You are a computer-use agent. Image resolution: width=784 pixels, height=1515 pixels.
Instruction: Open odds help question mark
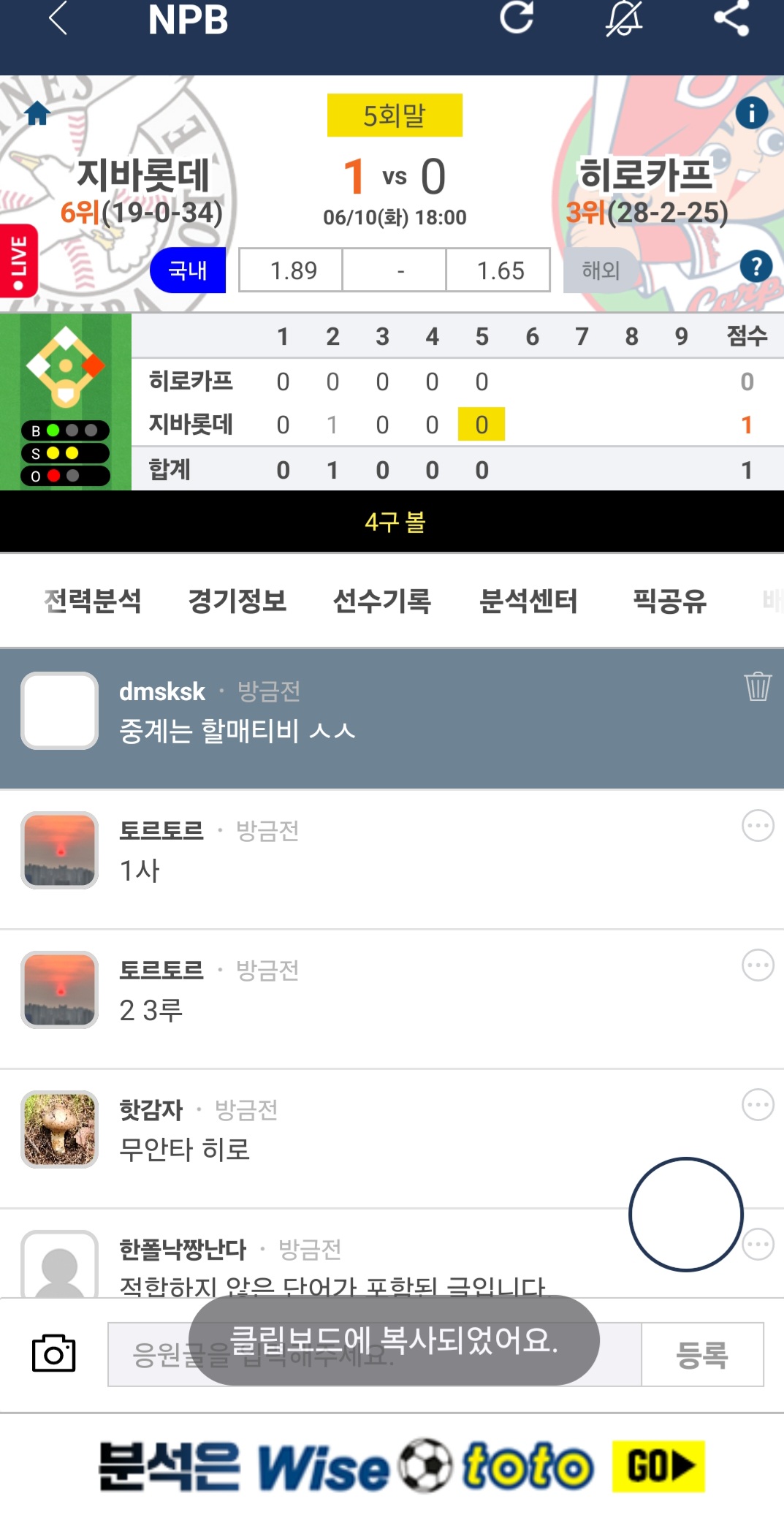point(756,267)
